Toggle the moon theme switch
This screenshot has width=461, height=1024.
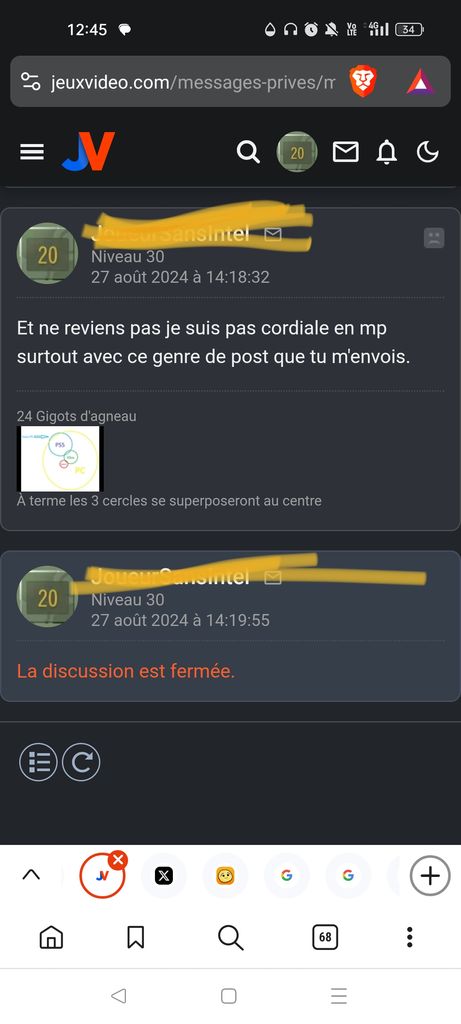428,152
